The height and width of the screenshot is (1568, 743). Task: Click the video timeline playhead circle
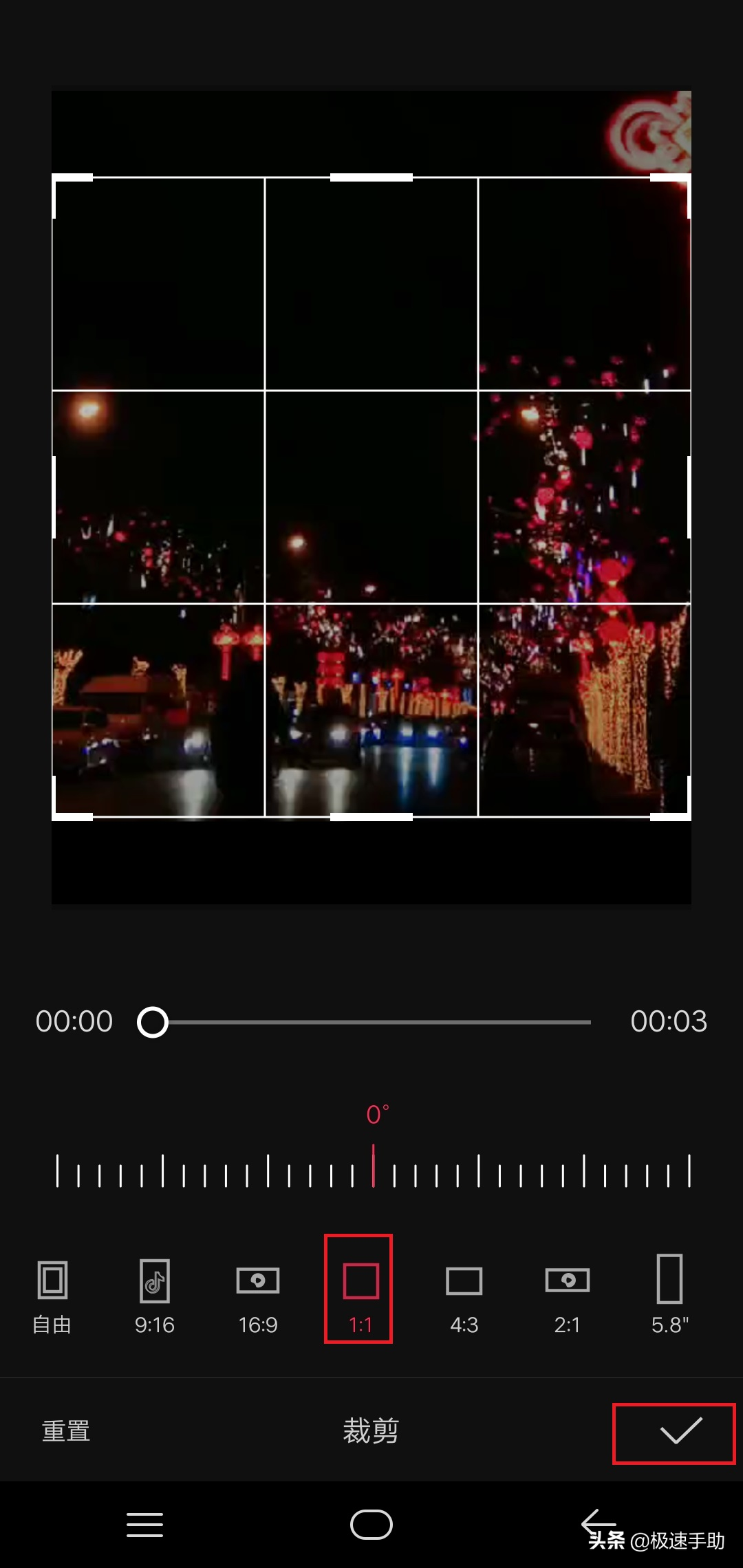pos(153,1023)
